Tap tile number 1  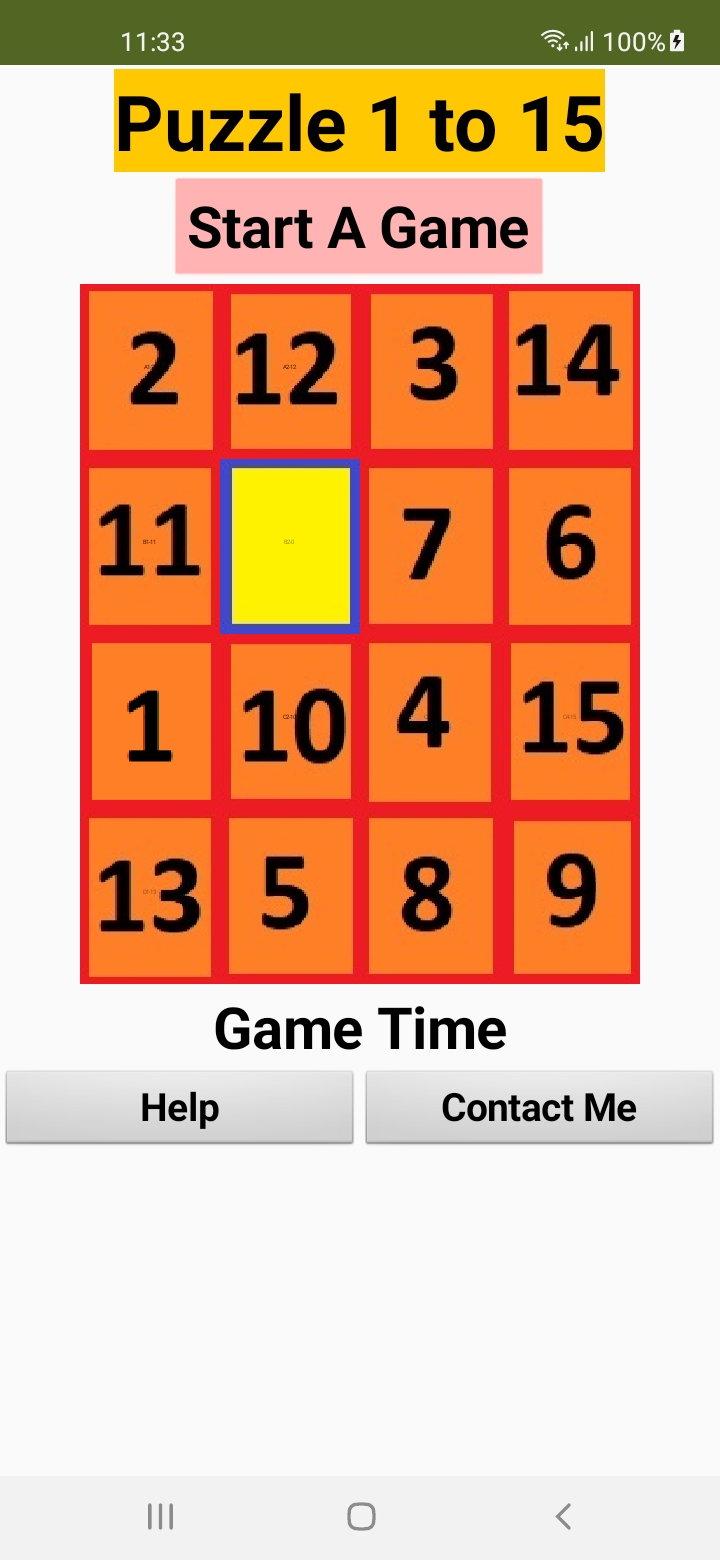tap(150, 721)
